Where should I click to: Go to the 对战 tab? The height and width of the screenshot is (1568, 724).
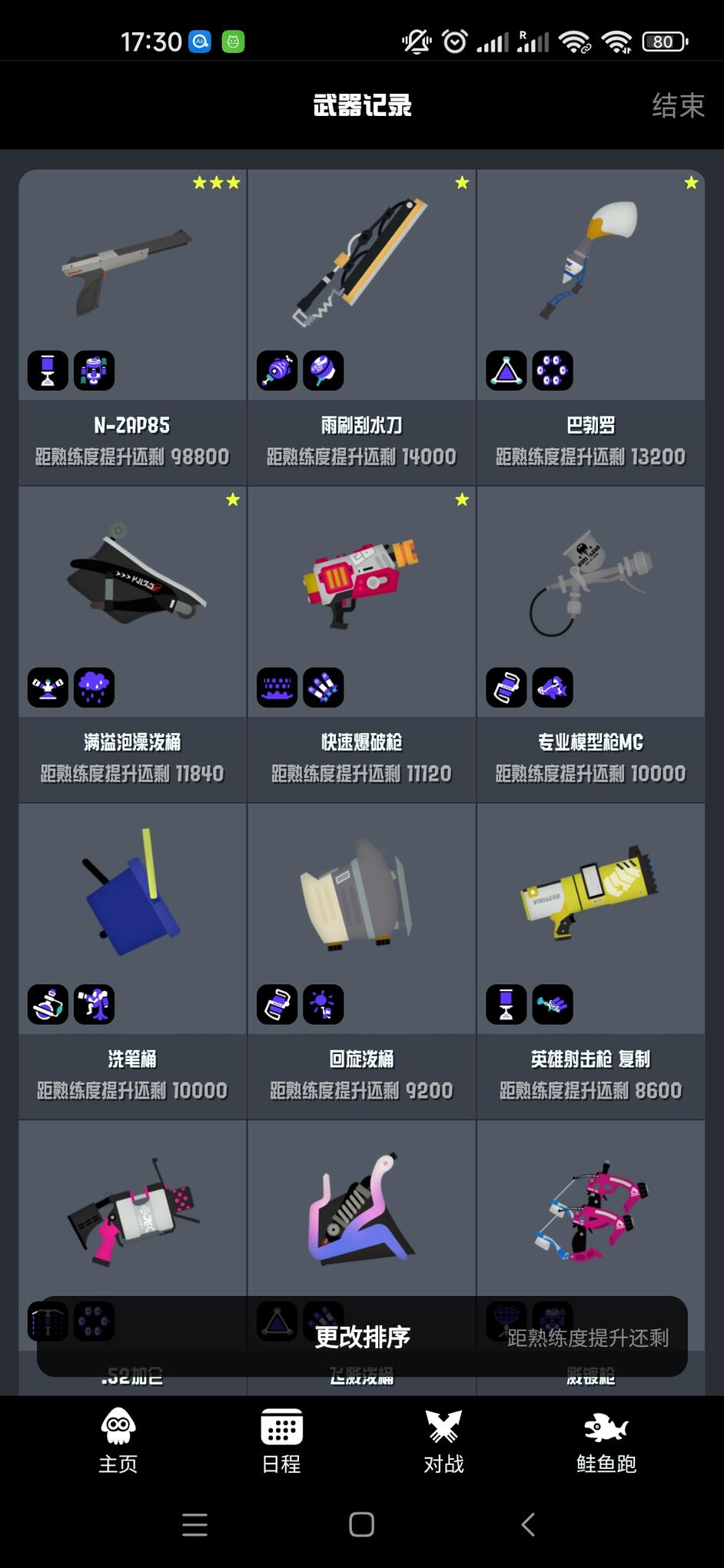tap(443, 1441)
